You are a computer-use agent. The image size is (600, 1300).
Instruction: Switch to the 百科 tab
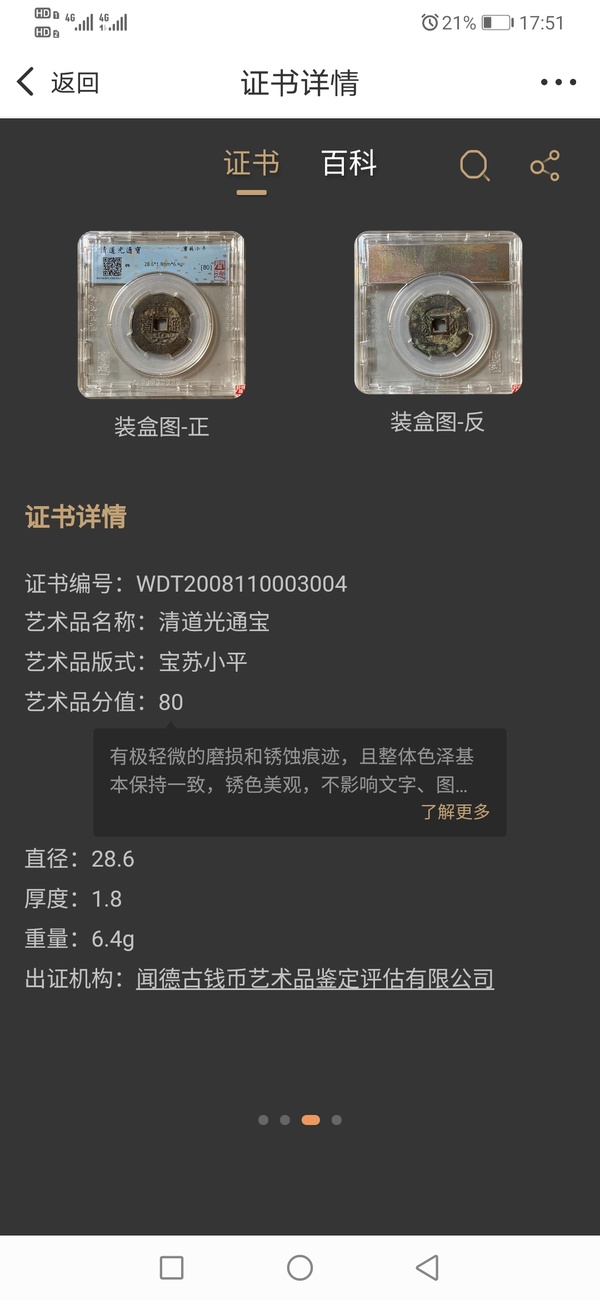[x=349, y=164]
